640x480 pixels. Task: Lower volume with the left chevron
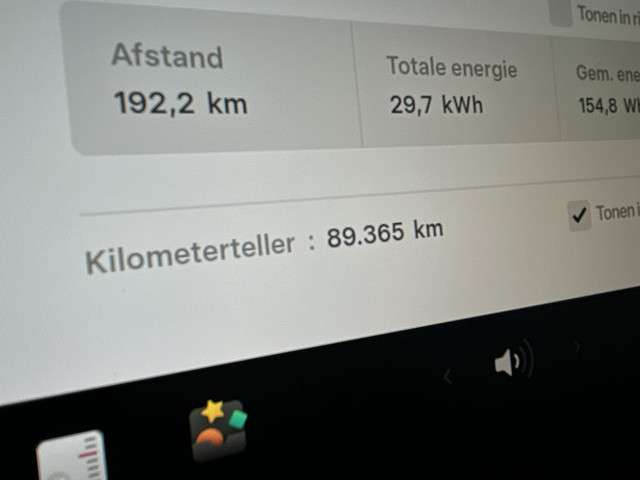click(447, 377)
